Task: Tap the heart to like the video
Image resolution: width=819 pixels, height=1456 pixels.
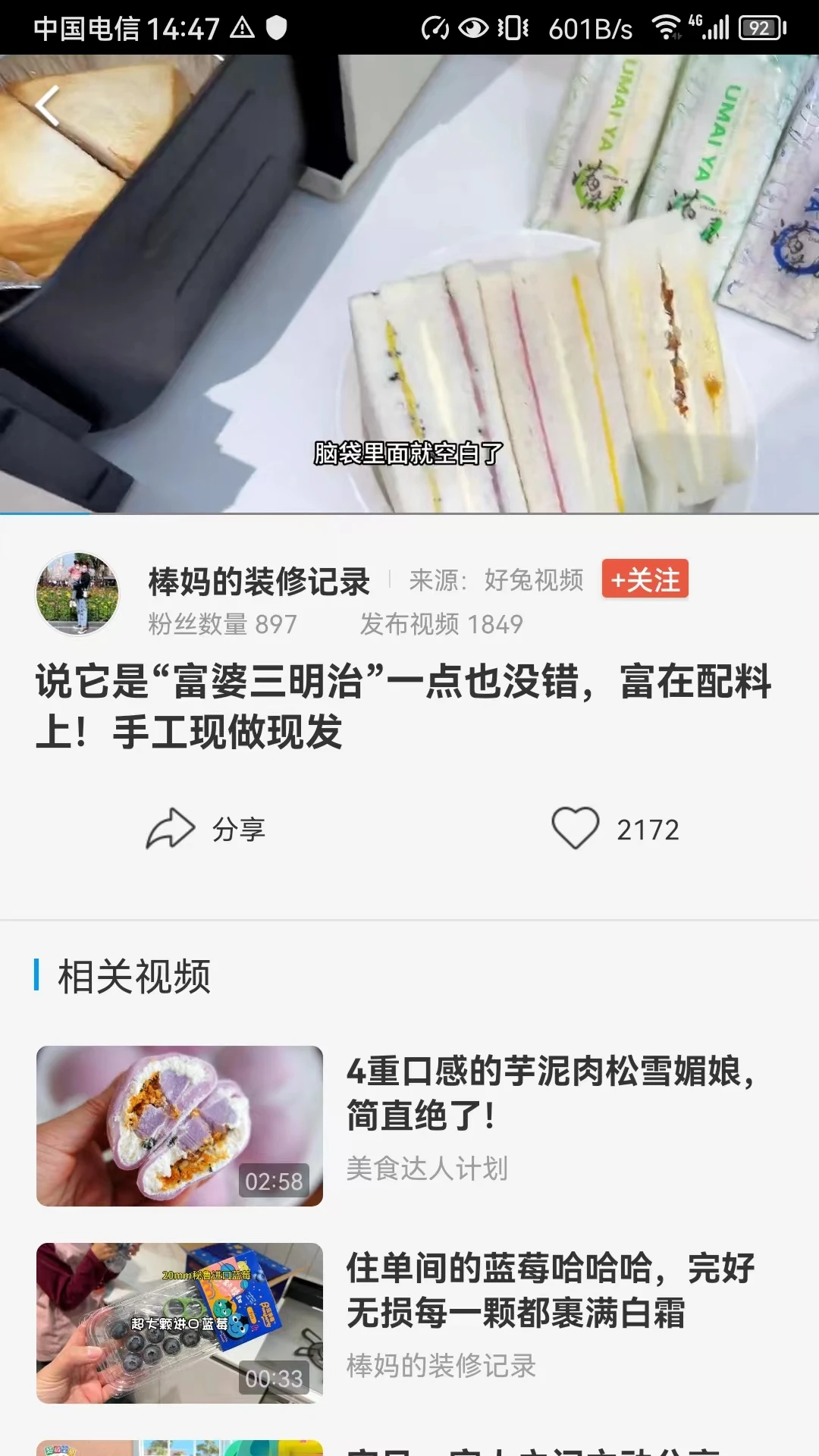Action: pos(579,827)
